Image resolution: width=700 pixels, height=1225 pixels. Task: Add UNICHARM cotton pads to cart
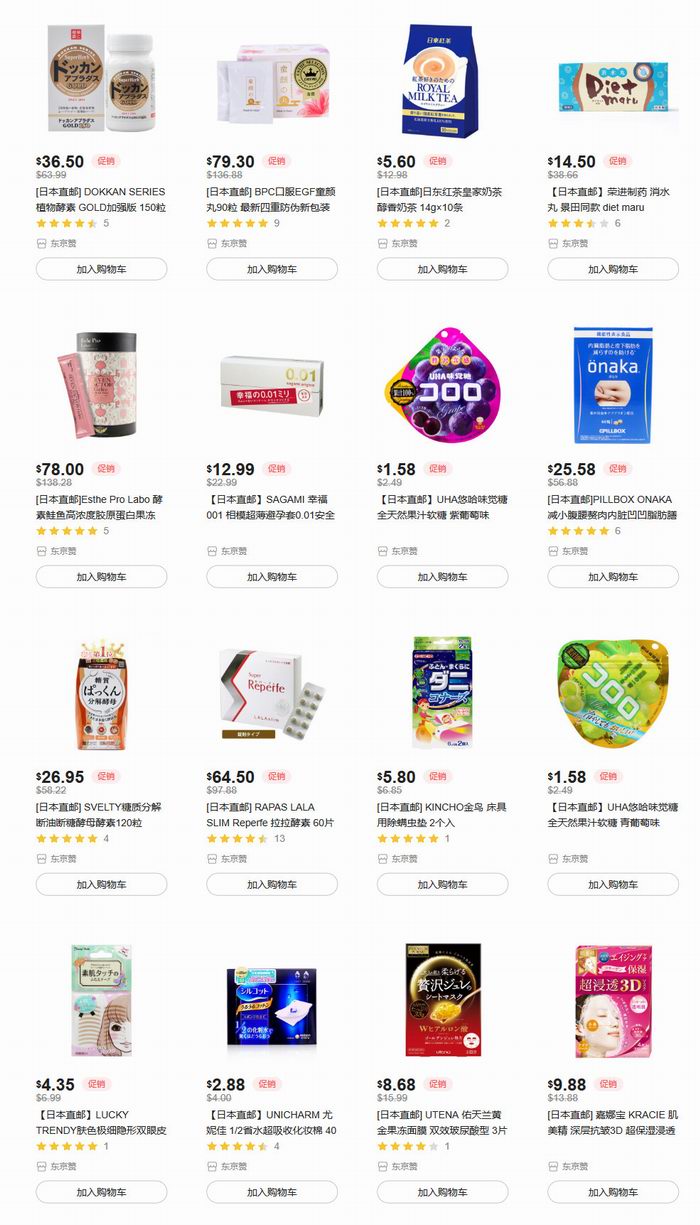coord(272,1192)
